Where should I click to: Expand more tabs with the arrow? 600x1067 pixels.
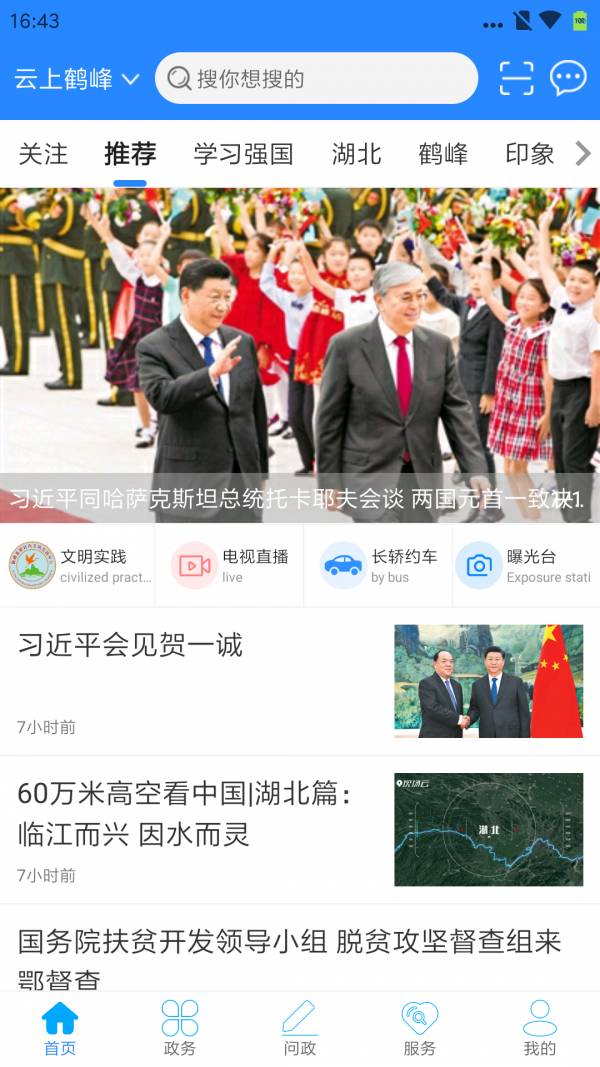pyautogui.click(x=583, y=154)
